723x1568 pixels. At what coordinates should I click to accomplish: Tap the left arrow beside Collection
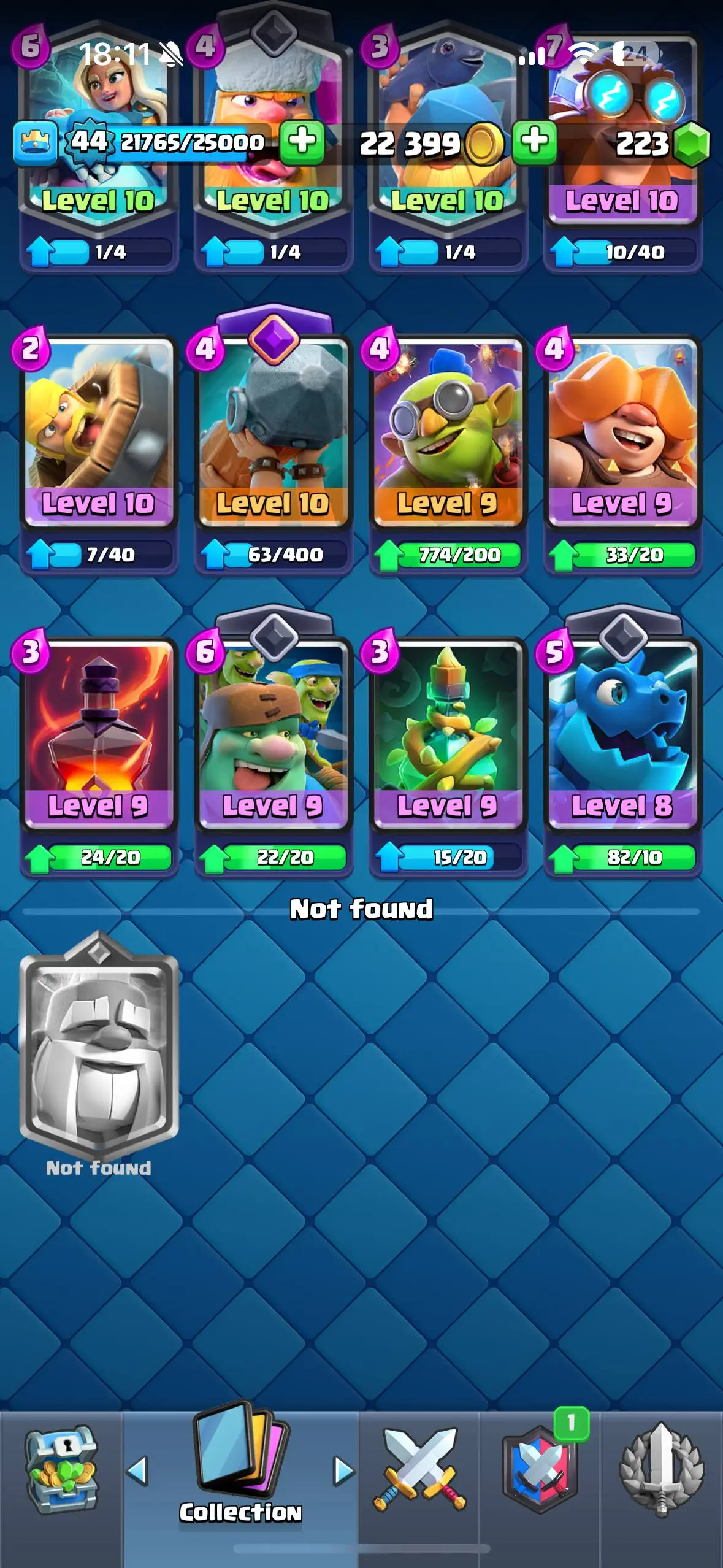(137, 1471)
